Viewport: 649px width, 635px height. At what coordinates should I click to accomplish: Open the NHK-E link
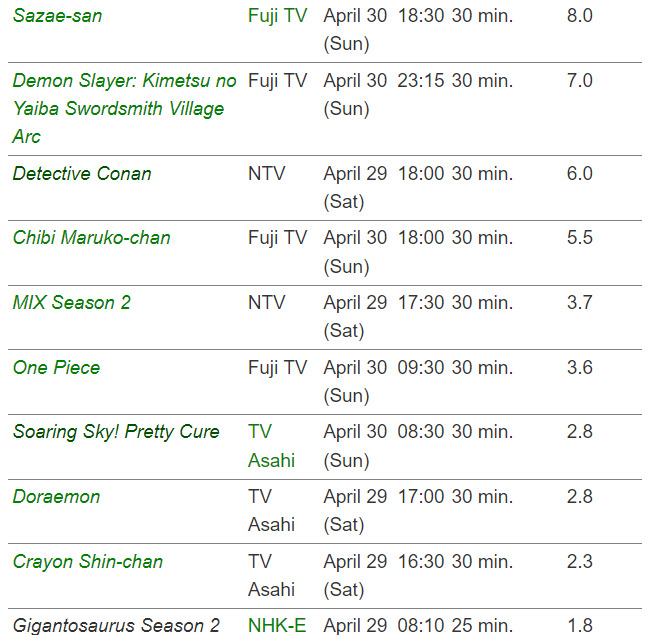coord(277,626)
